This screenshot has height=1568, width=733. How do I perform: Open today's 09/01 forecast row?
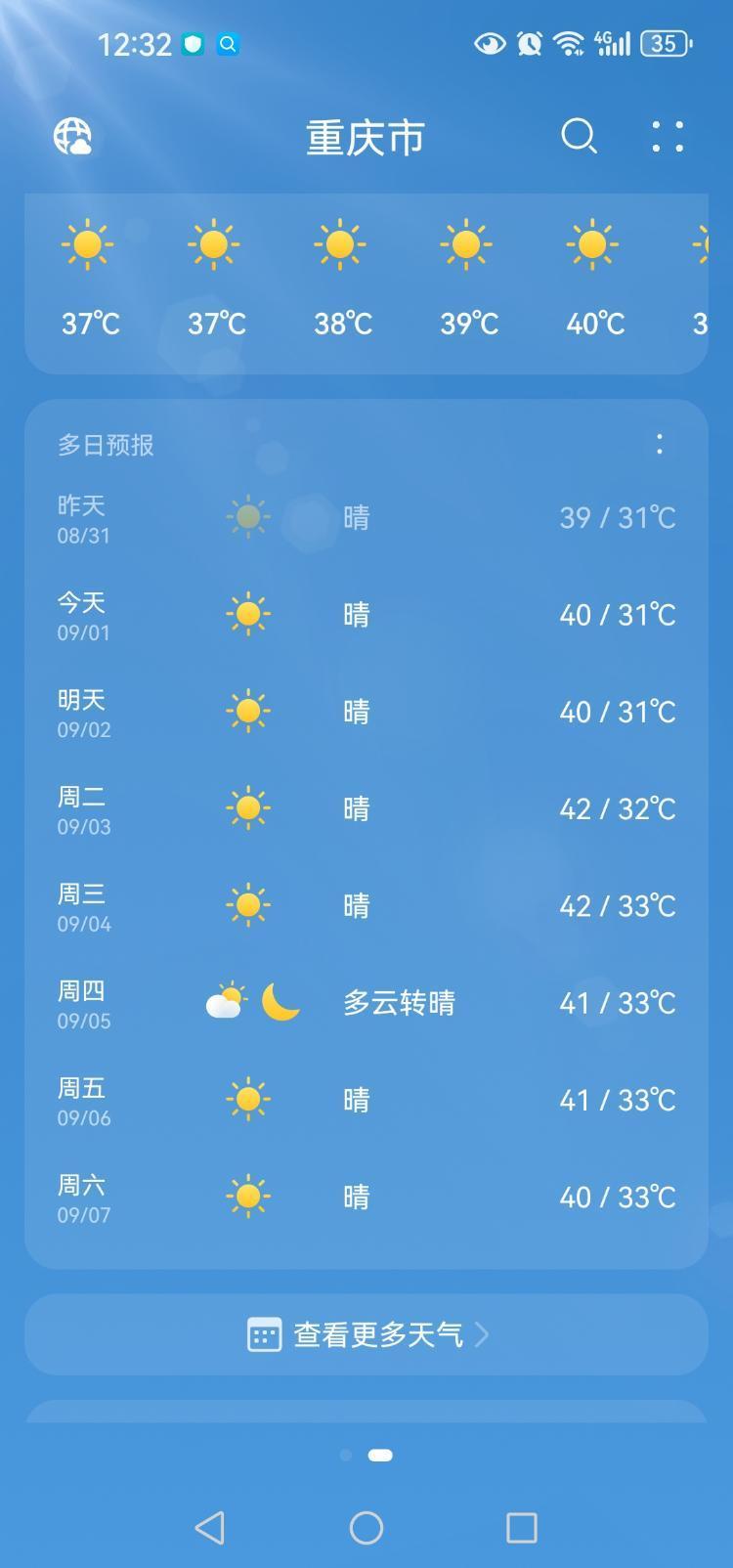pyautogui.click(x=366, y=615)
